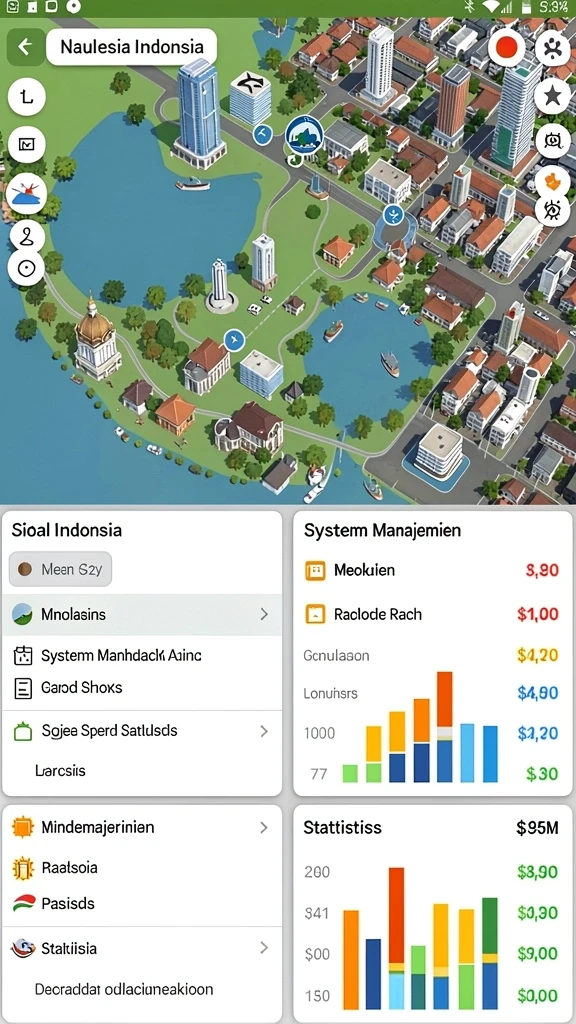The width and height of the screenshot is (576, 1024).
Task: Tap the red record button
Action: click(x=507, y=48)
